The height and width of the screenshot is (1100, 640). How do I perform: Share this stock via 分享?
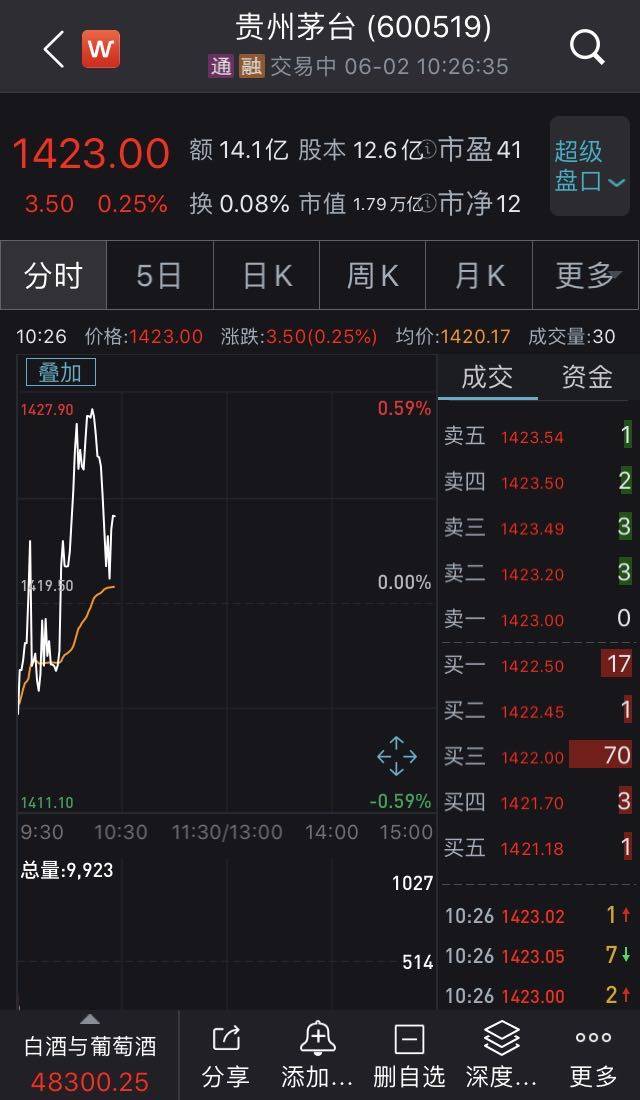click(x=226, y=1055)
